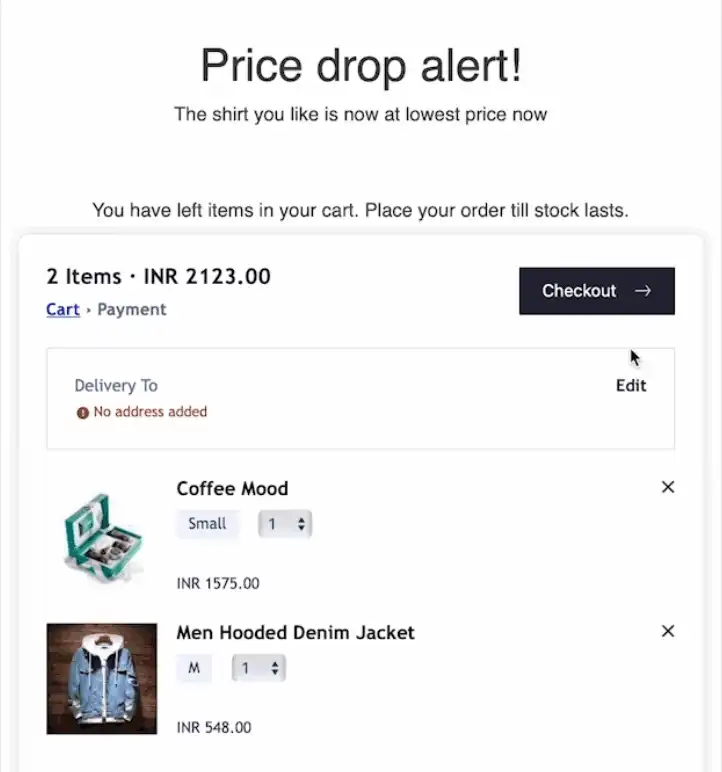Open quantity dropdown for Men Hooded Denim Jacket
Image resolution: width=722 pixels, height=772 pixels.
point(259,668)
